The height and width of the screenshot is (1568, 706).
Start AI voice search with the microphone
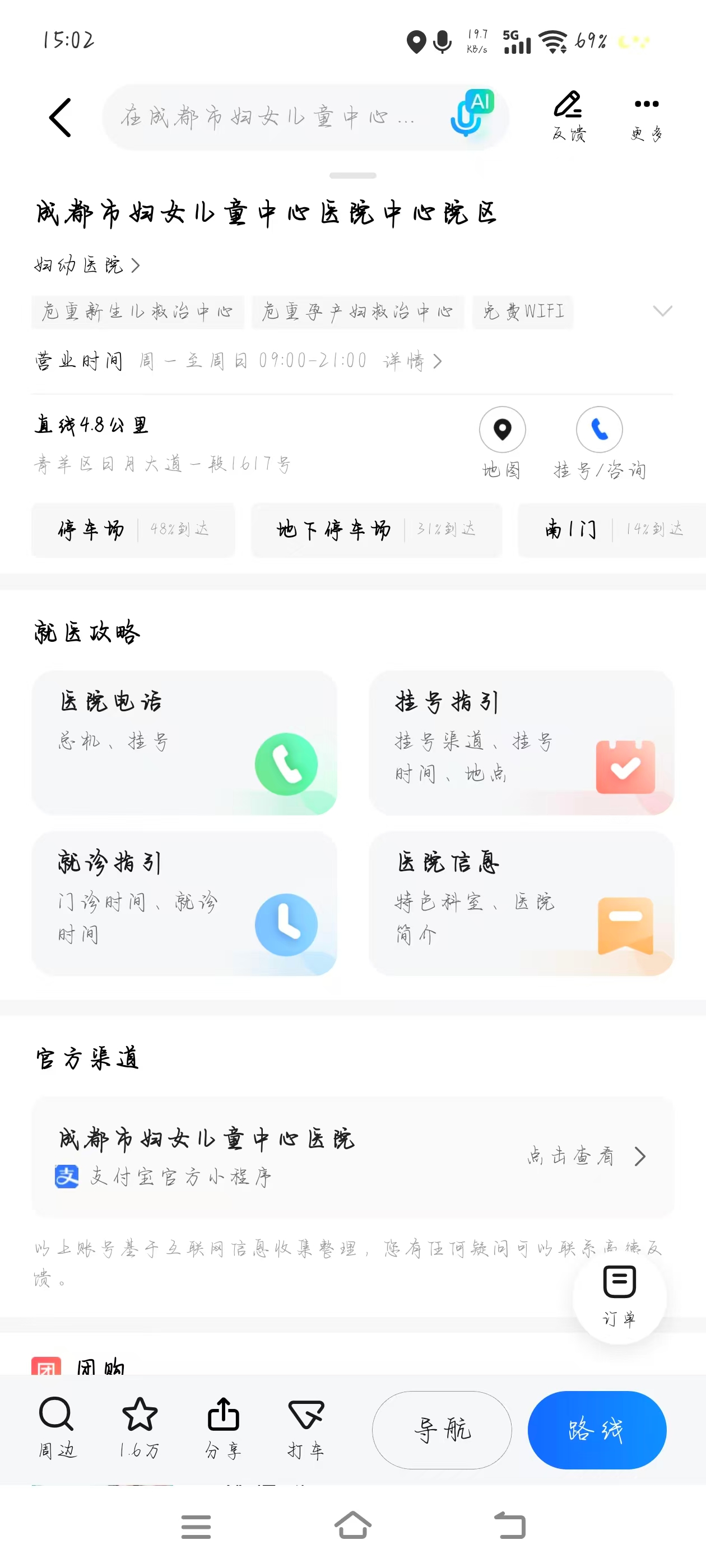(x=471, y=114)
